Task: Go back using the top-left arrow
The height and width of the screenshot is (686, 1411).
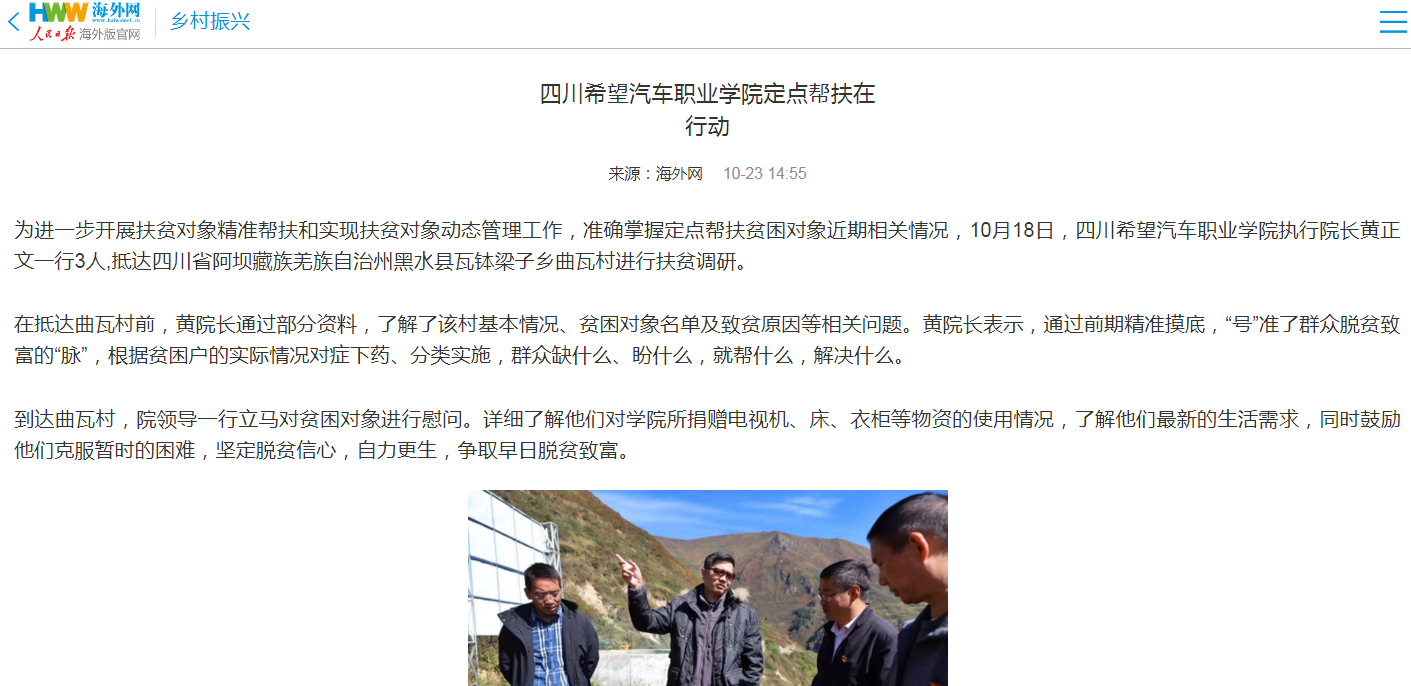Action: click(x=13, y=22)
